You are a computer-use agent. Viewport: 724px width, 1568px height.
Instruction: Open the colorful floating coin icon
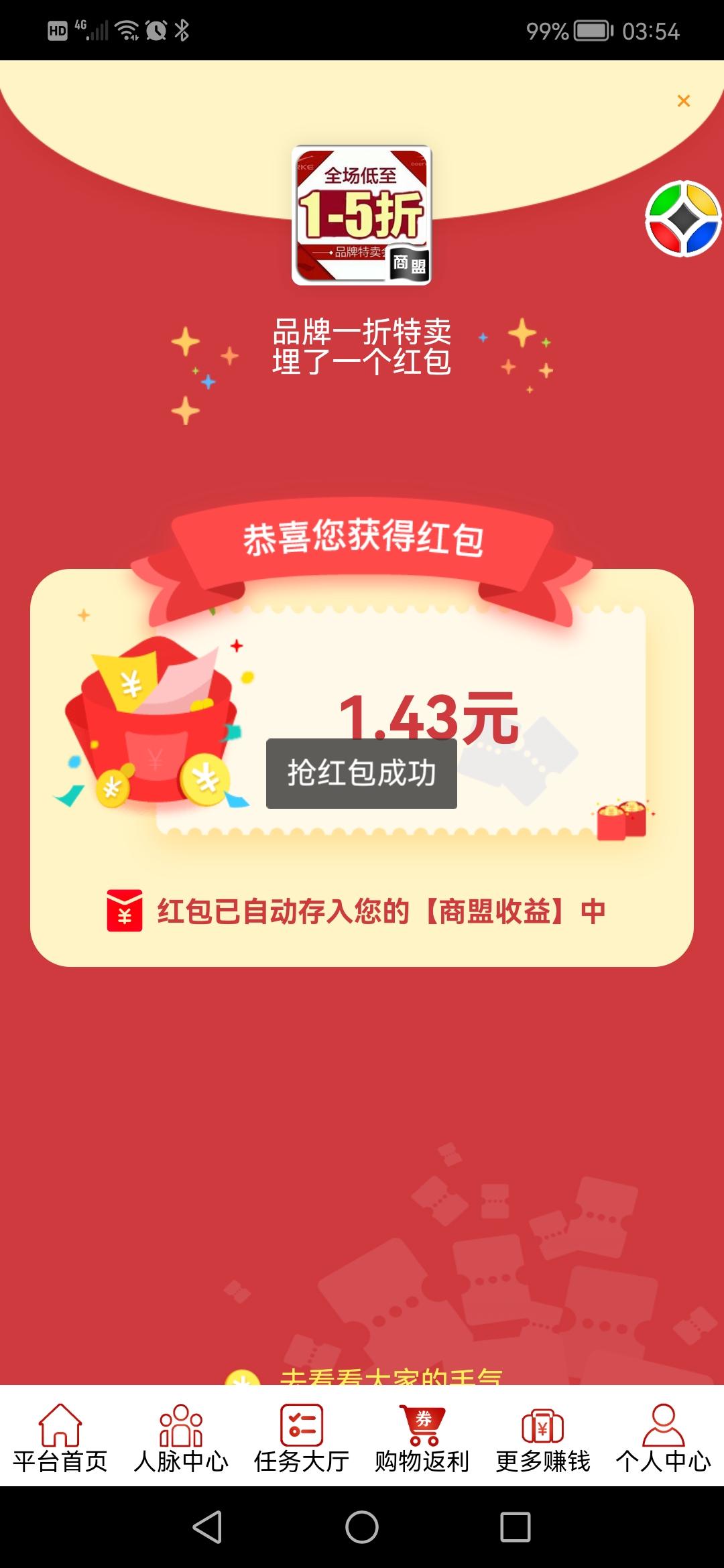682,218
